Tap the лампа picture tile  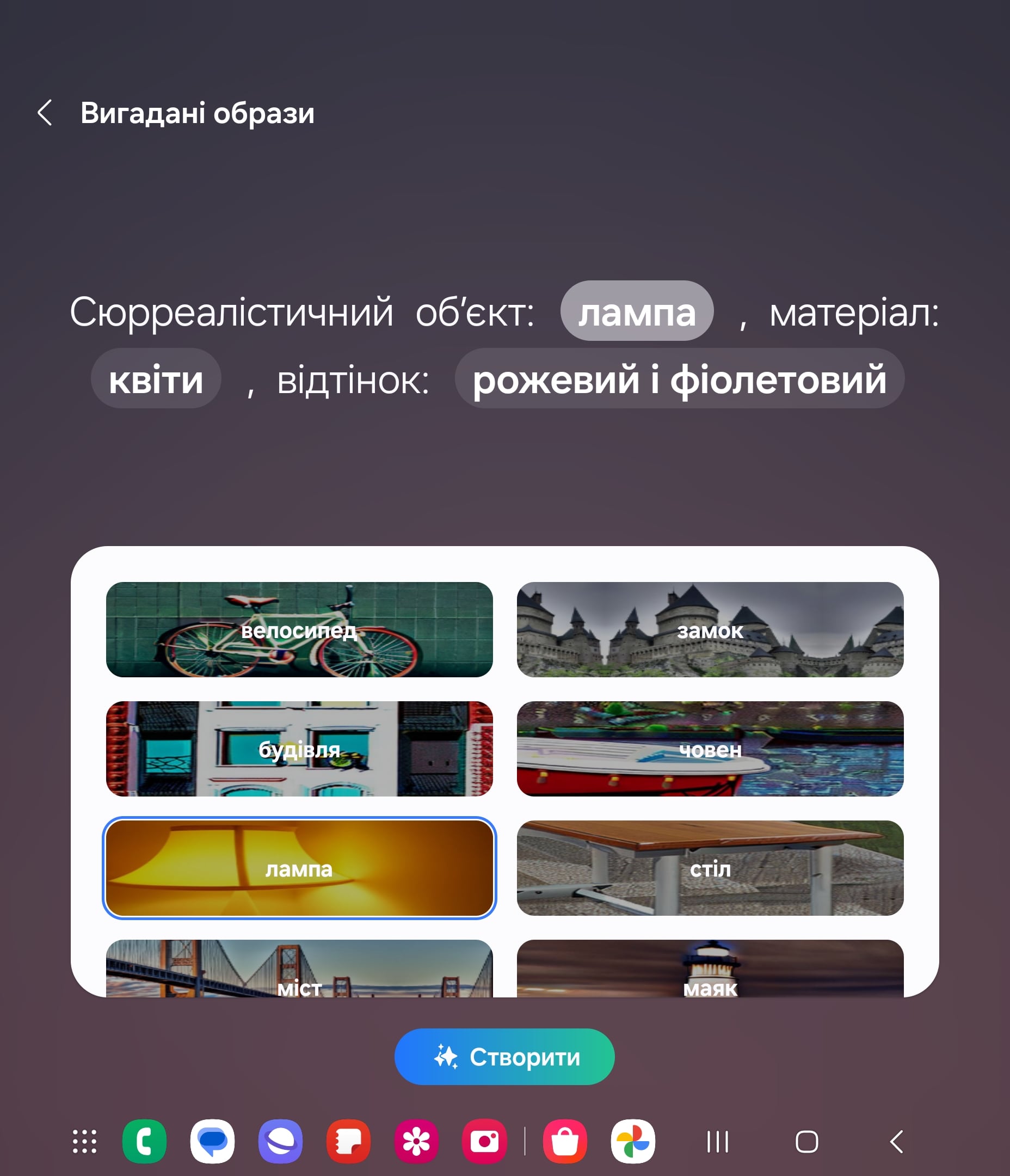(x=300, y=868)
